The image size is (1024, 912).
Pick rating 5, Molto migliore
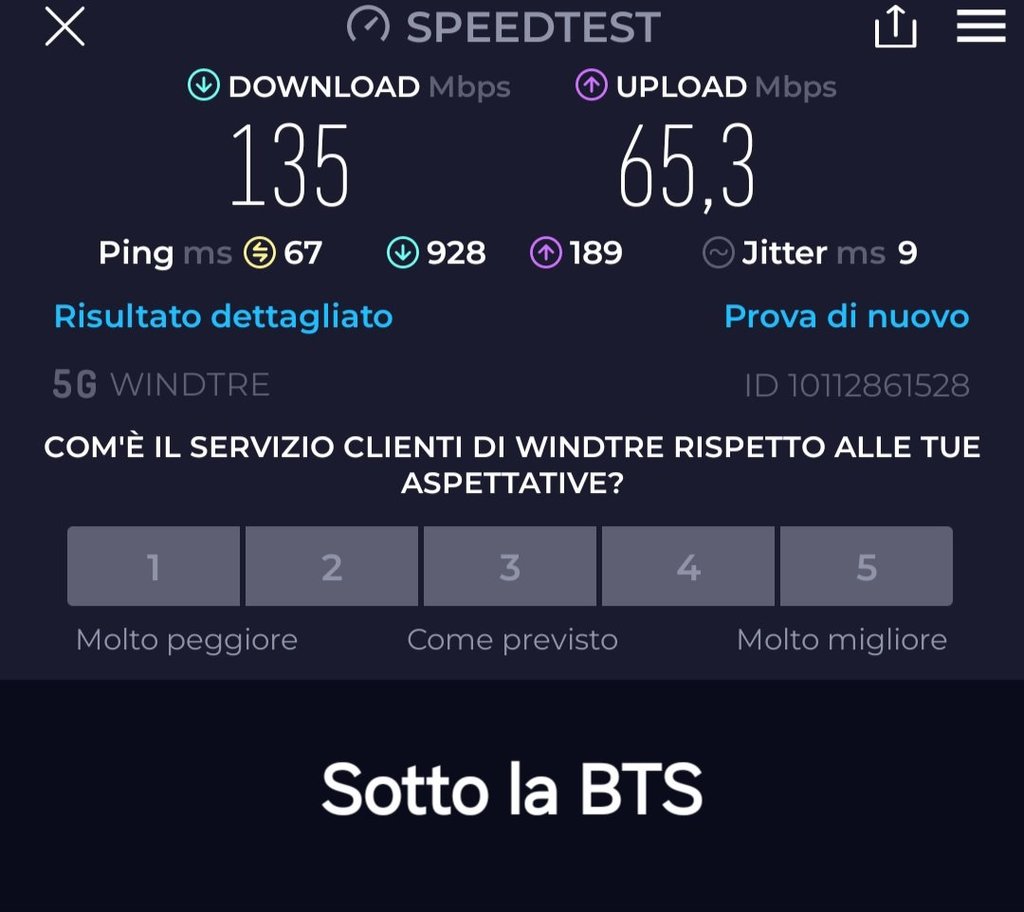[x=866, y=567]
